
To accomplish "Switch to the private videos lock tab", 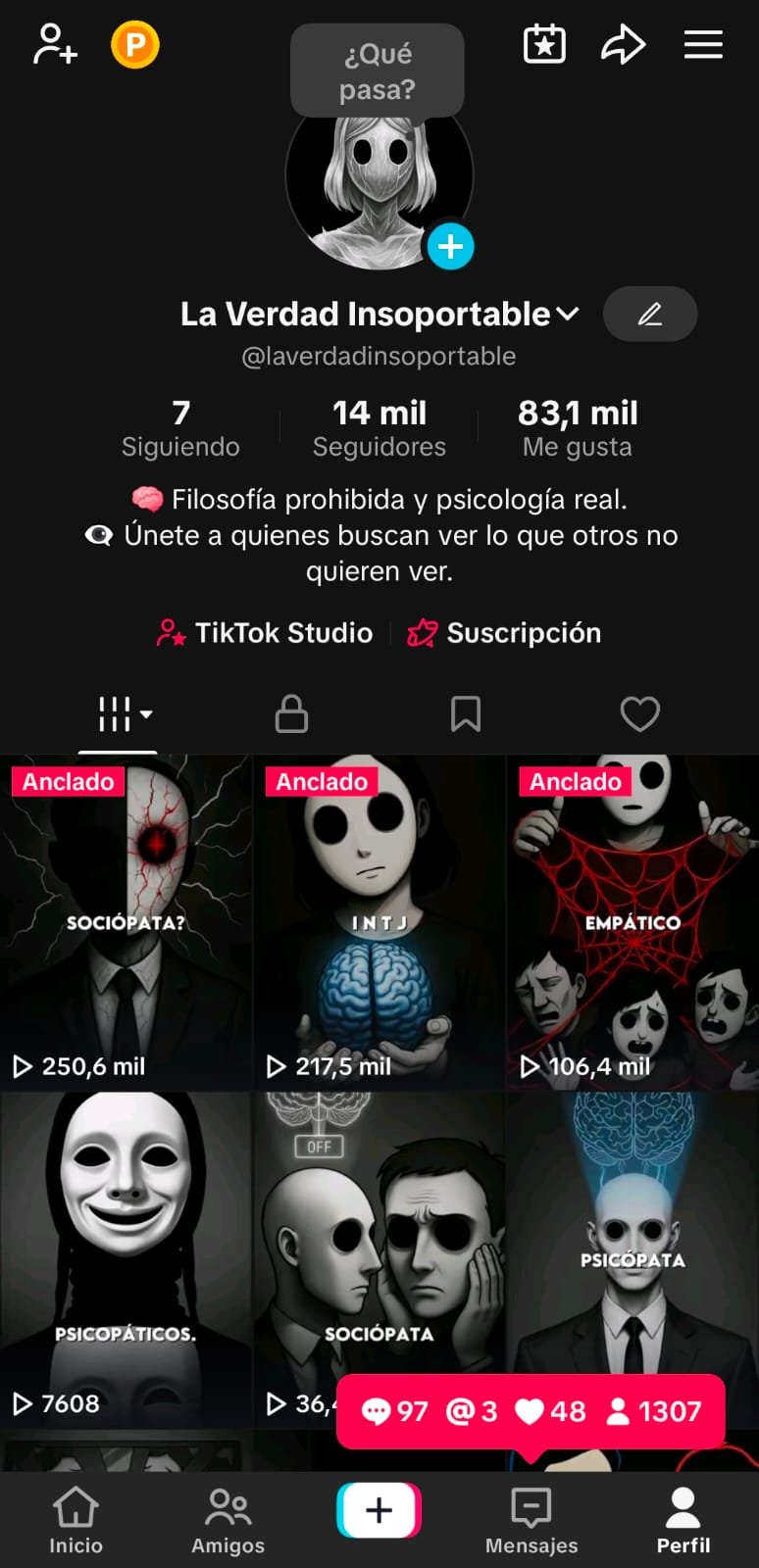I will pyautogui.click(x=291, y=714).
